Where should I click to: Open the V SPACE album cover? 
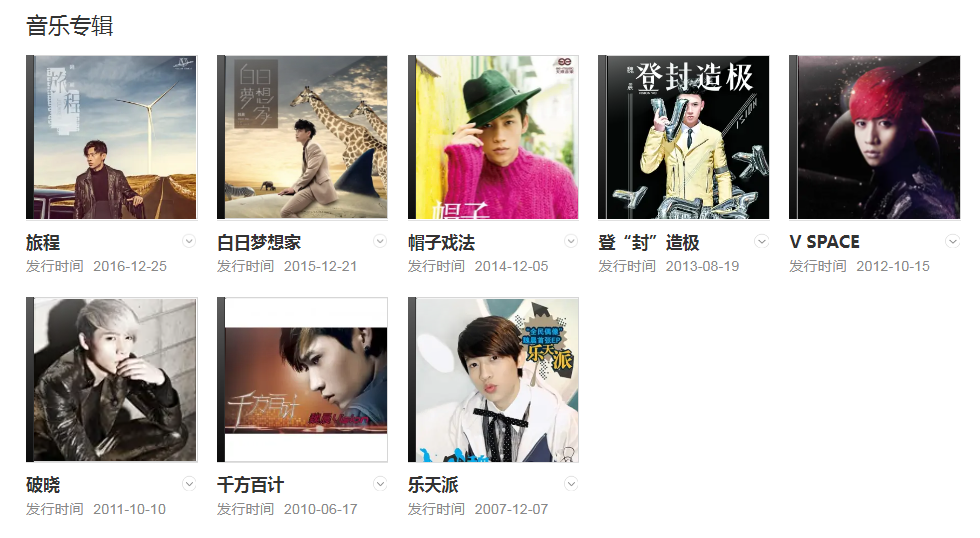pos(875,137)
